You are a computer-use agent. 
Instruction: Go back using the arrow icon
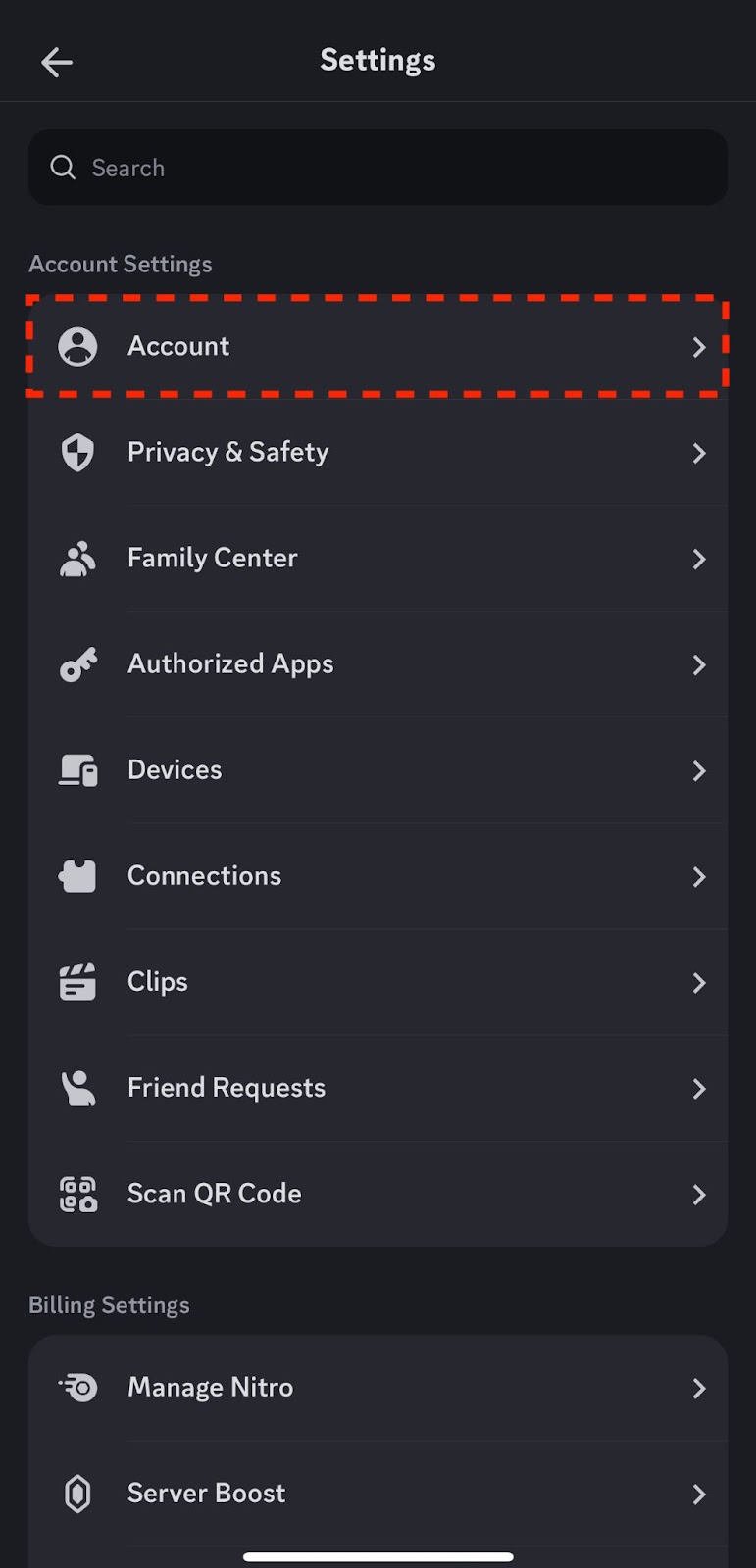click(x=57, y=63)
